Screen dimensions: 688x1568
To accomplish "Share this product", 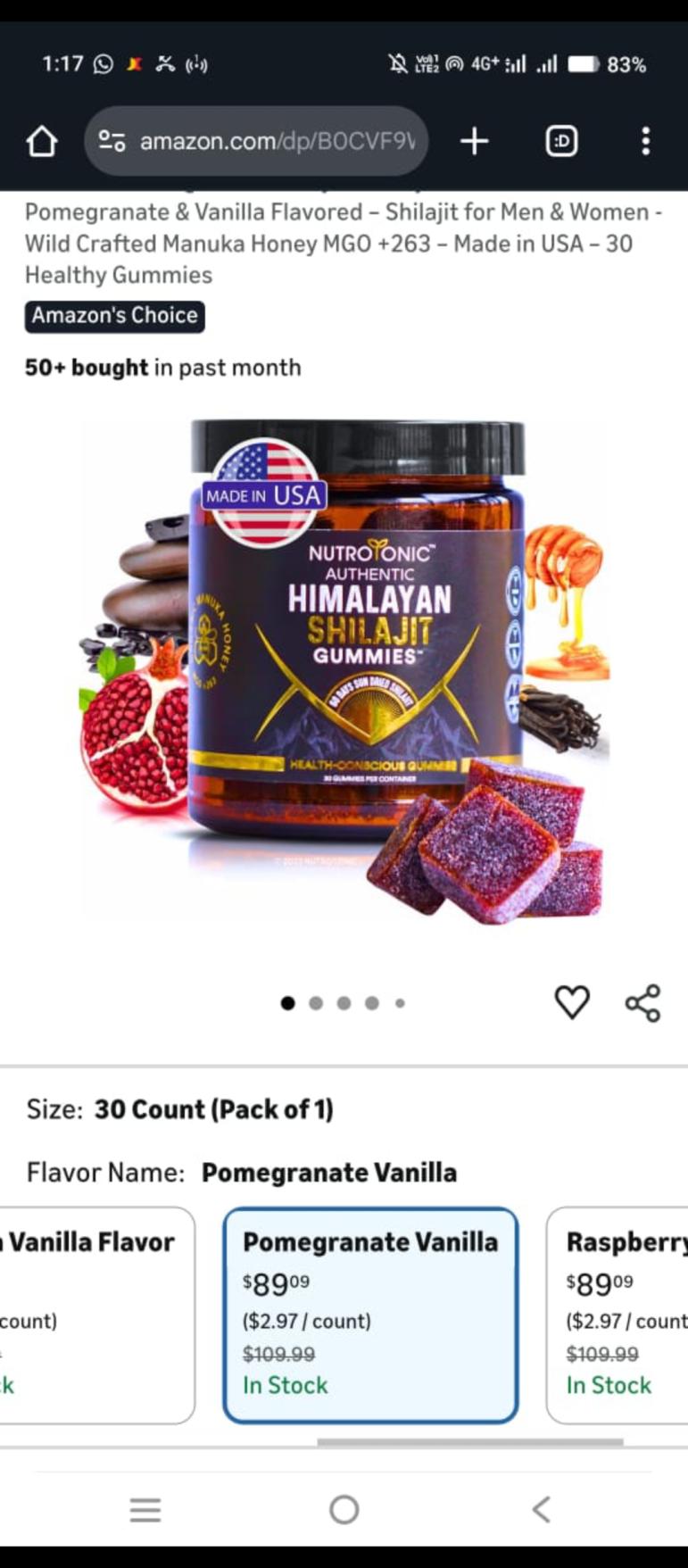I will pyautogui.click(x=642, y=1002).
